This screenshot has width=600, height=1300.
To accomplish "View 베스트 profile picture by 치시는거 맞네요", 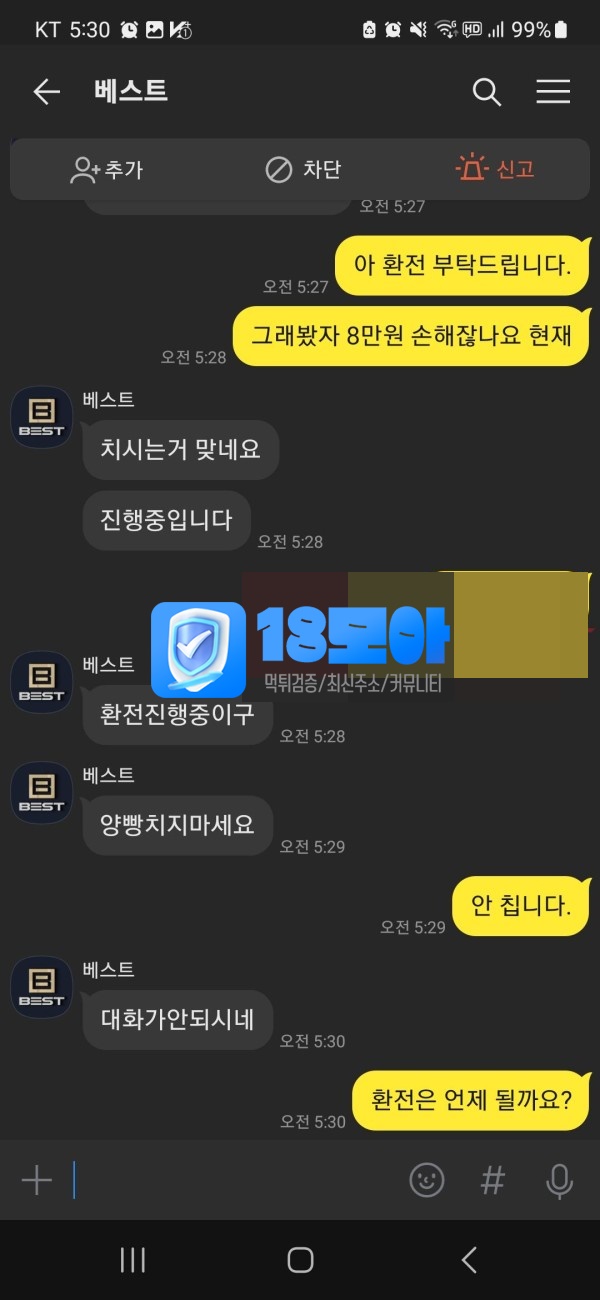I will [x=41, y=417].
